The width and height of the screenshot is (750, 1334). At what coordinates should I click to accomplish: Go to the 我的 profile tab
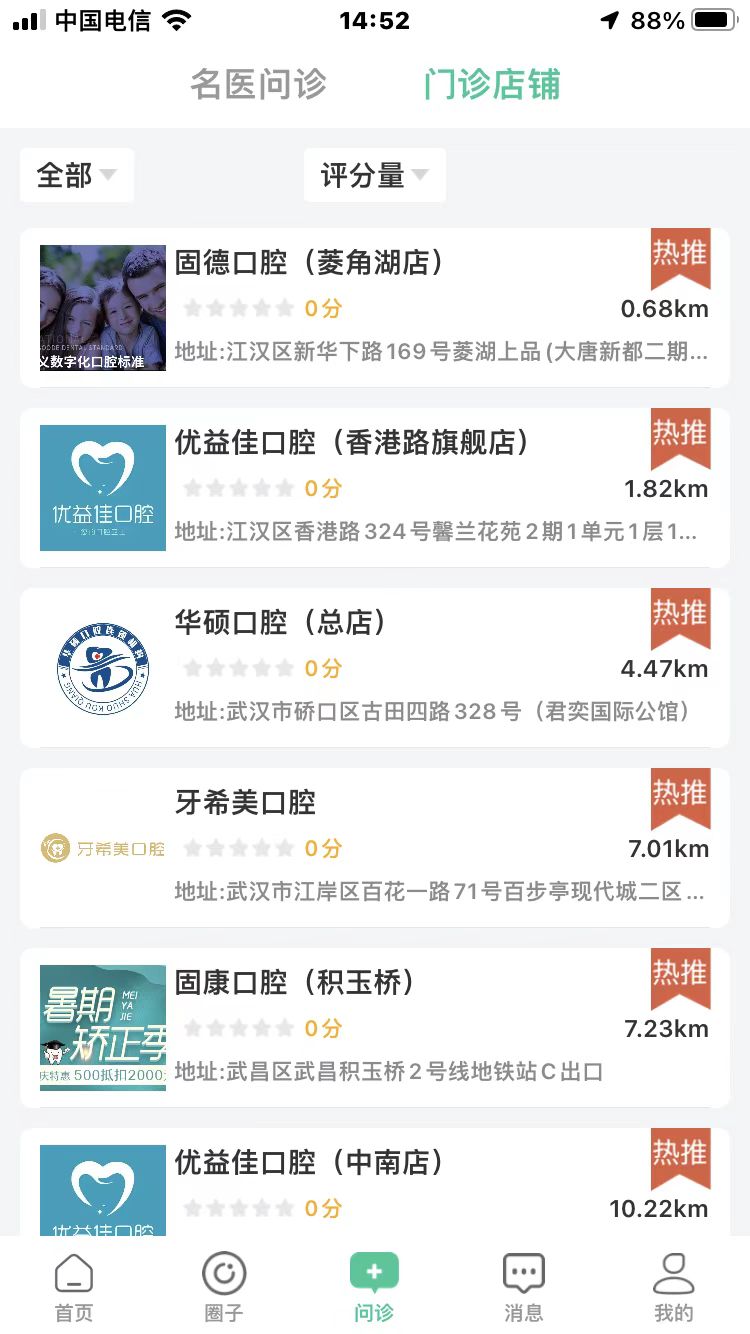click(673, 1288)
